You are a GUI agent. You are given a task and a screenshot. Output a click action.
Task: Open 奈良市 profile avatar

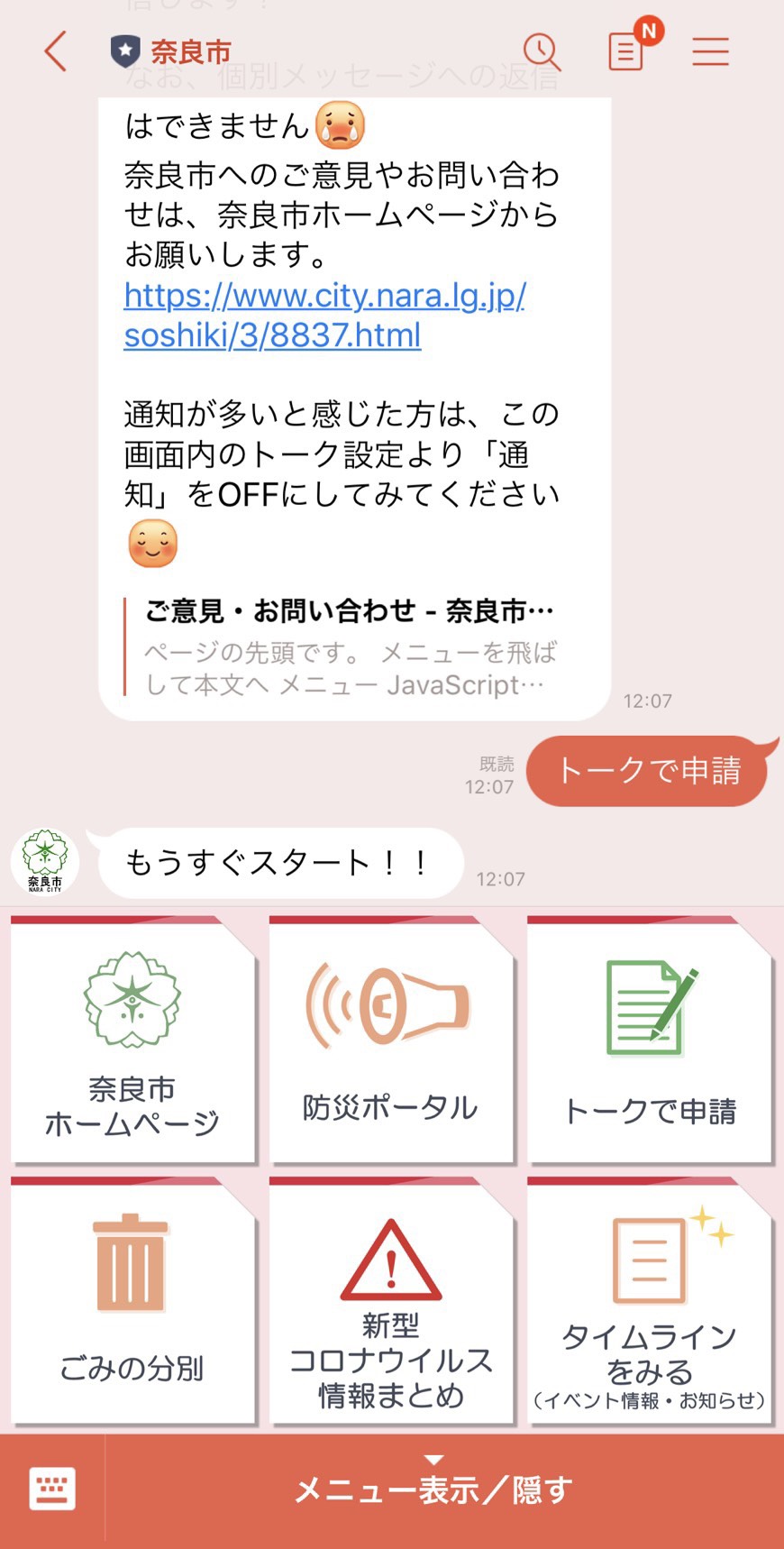click(x=45, y=861)
